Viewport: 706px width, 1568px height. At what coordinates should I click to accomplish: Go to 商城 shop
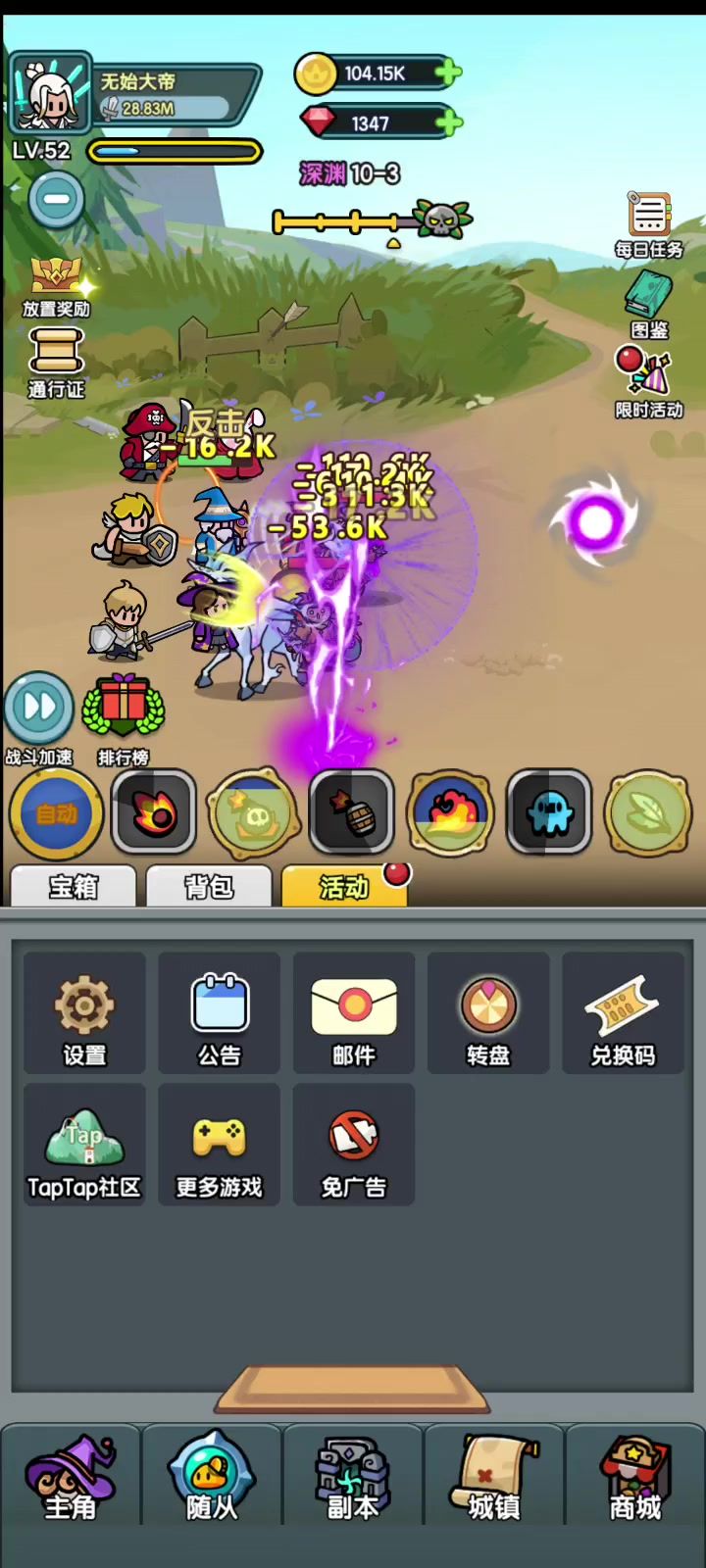635,1478
